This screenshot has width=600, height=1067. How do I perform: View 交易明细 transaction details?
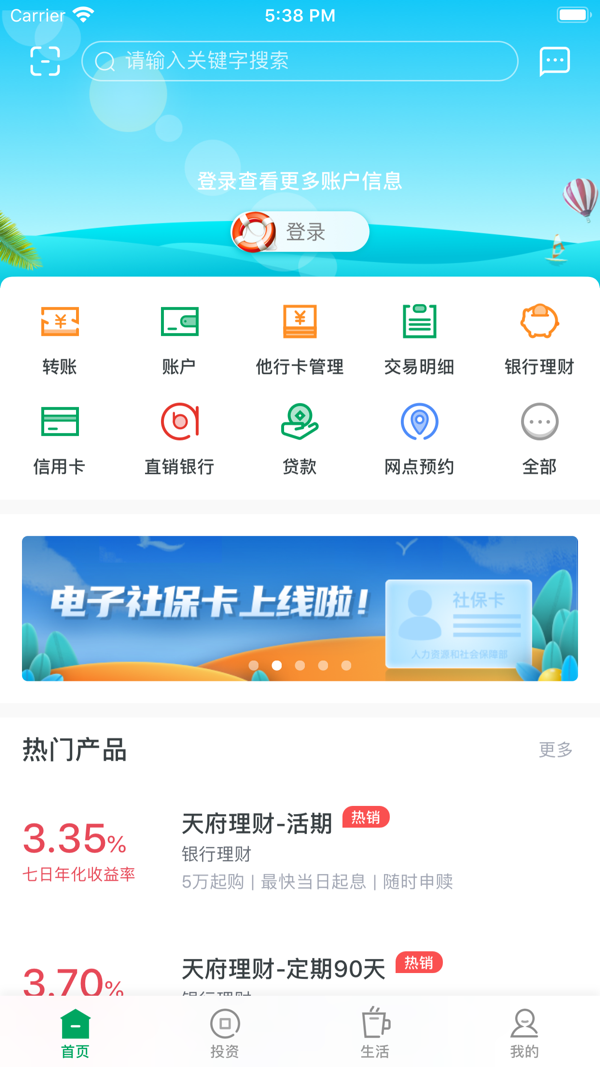[419, 340]
